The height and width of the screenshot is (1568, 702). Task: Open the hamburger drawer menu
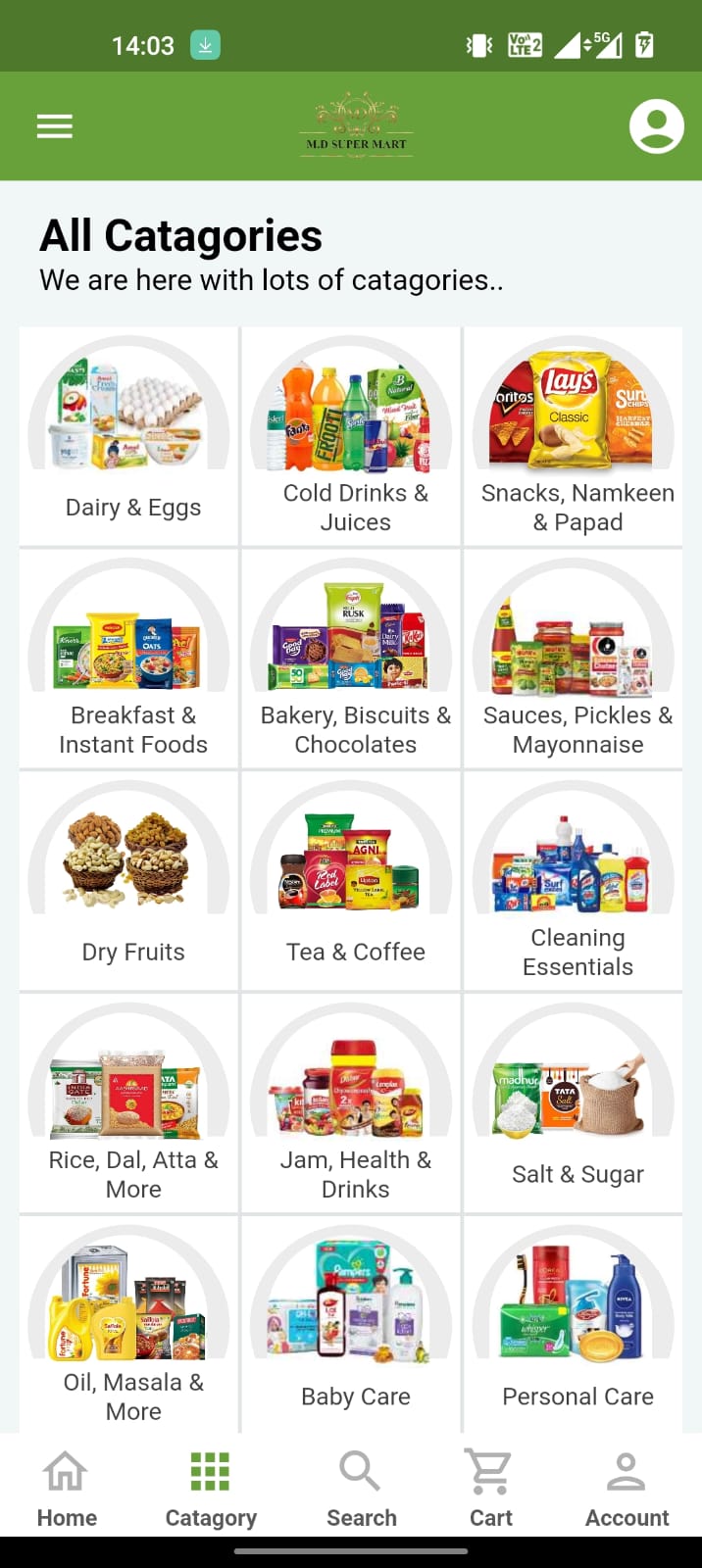coord(55,126)
